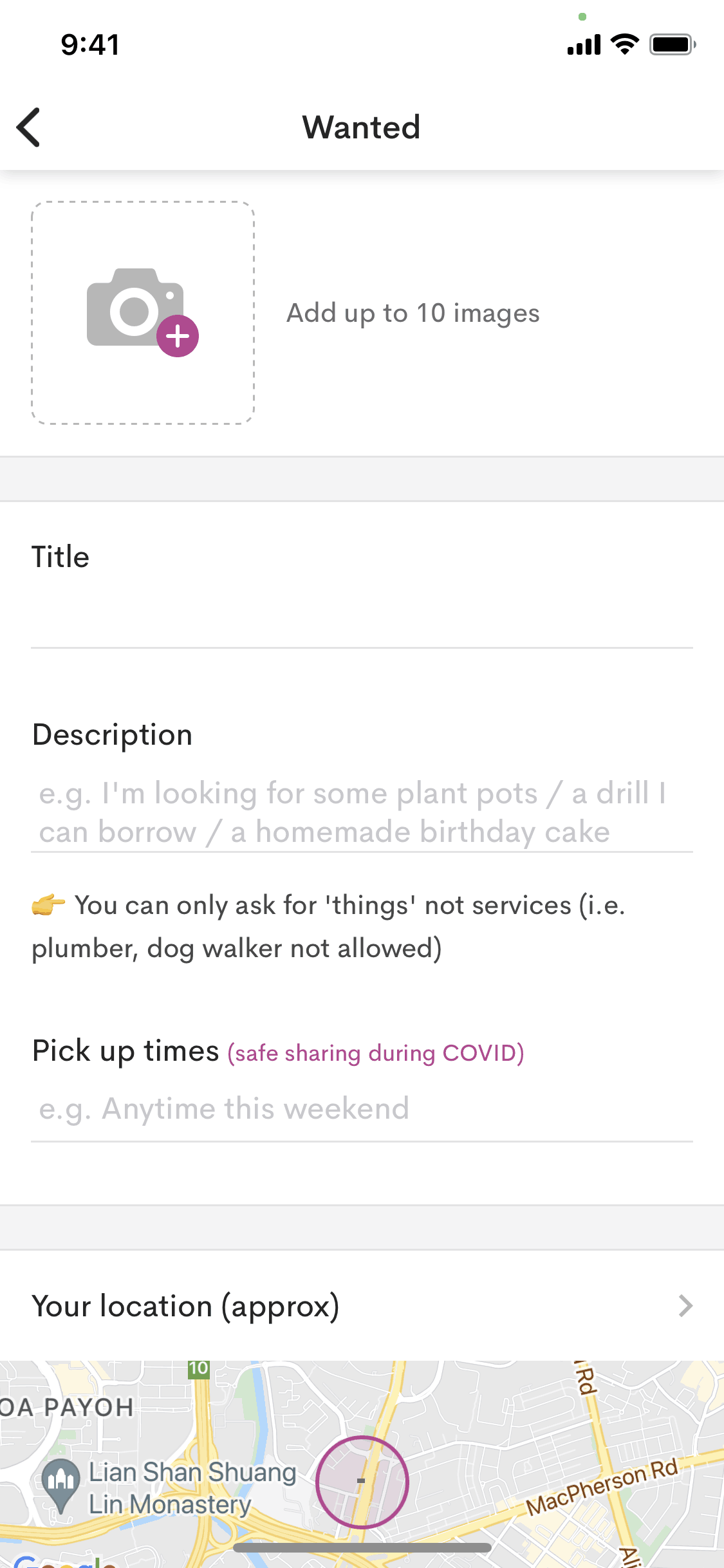Open the safe sharing during COVID link
Screen dimensions: 724x1568
coord(376,1054)
